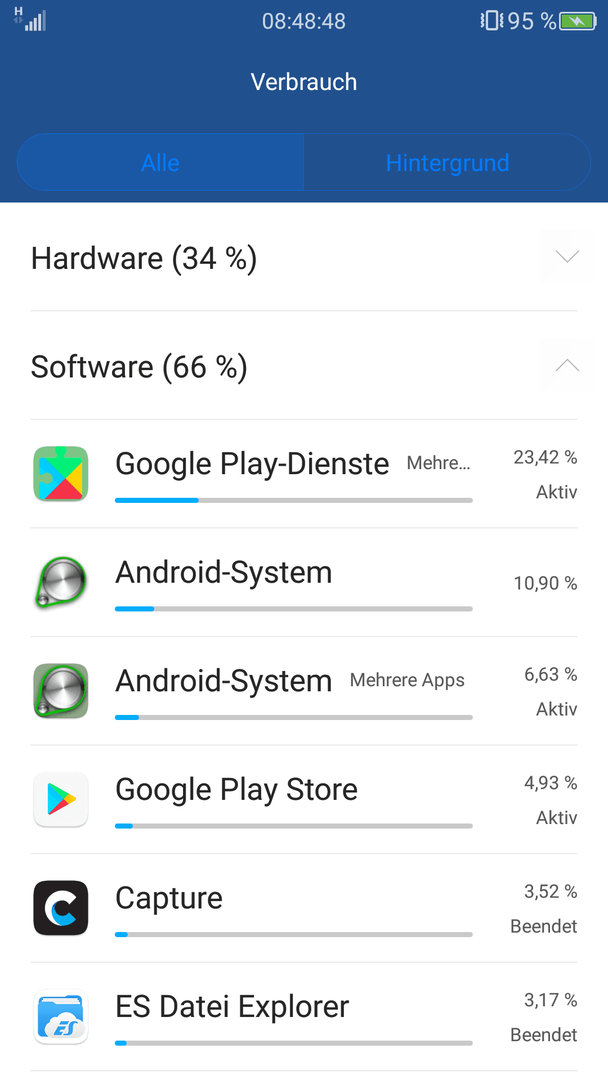Open Android-System Mehrere Apps entry
The width and height of the screenshot is (608, 1080).
click(x=304, y=691)
